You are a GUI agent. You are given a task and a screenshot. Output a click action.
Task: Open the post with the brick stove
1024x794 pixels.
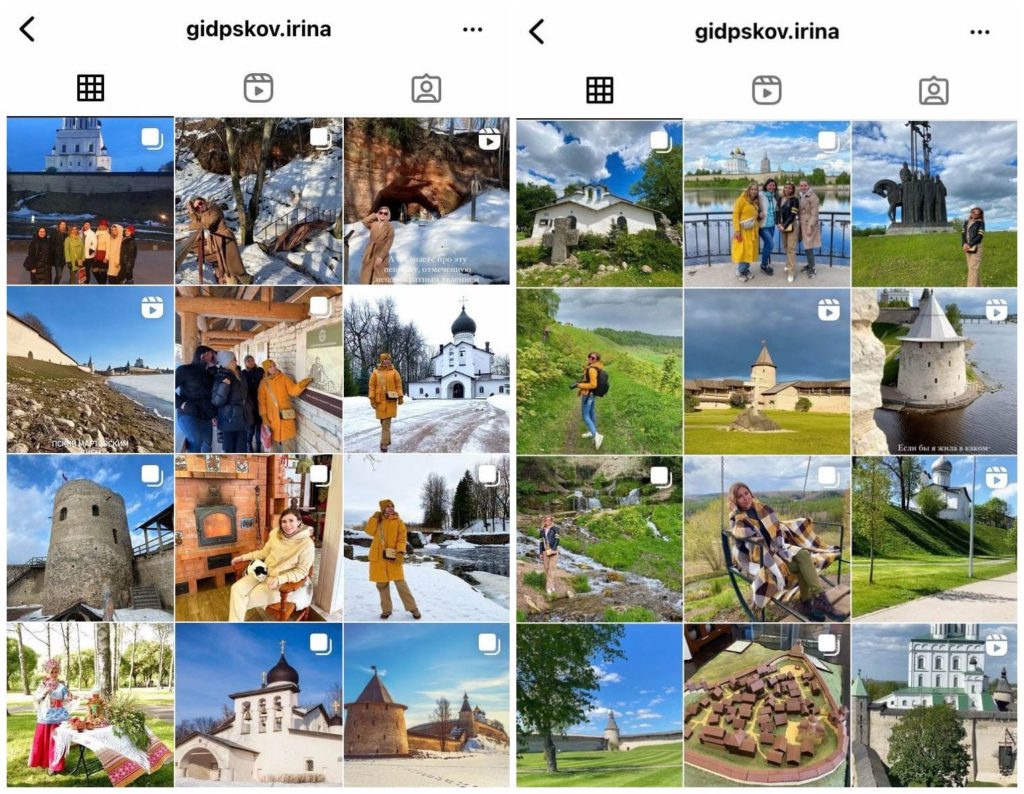click(x=258, y=538)
